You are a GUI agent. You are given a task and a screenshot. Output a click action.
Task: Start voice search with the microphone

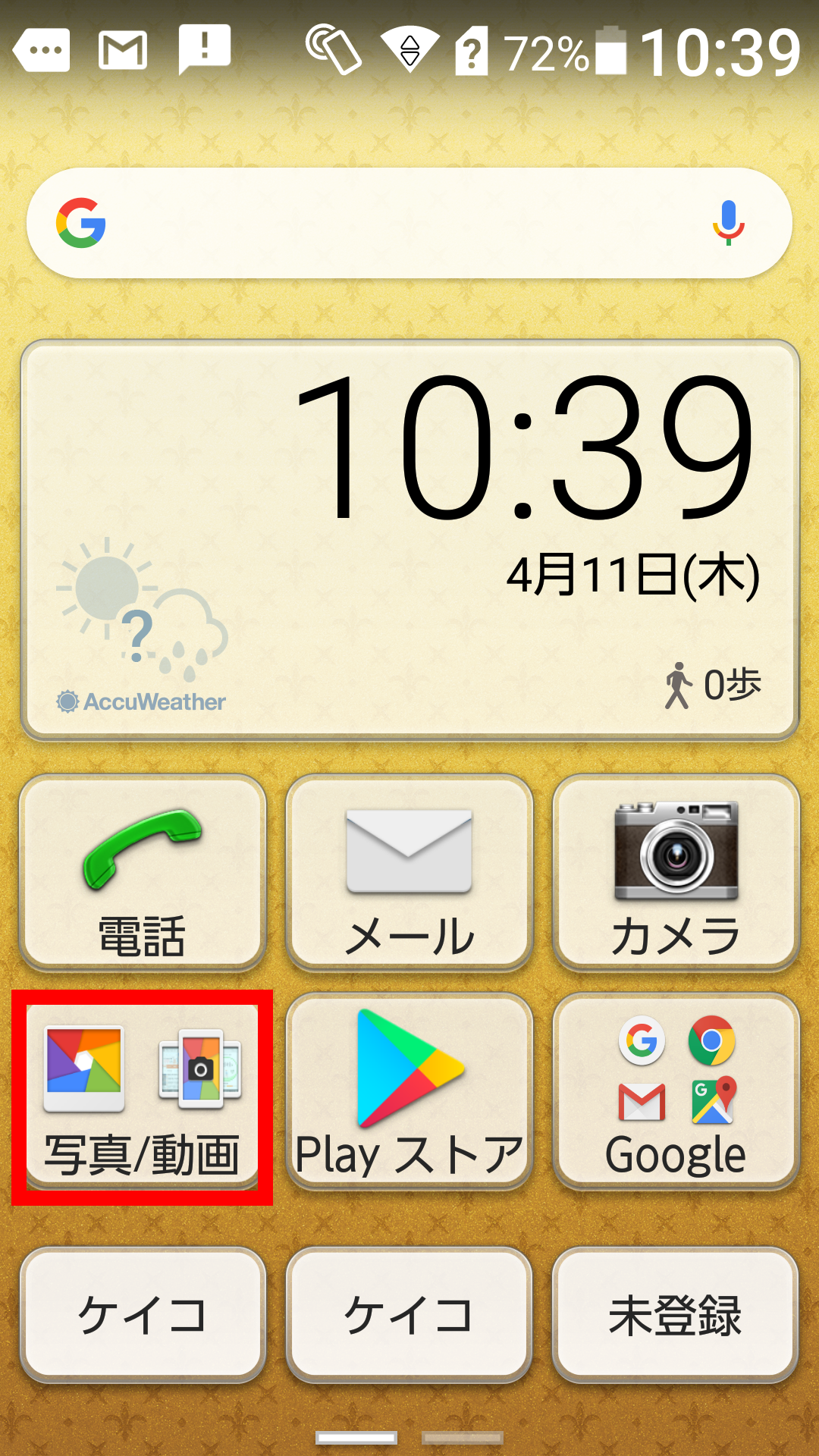(728, 223)
